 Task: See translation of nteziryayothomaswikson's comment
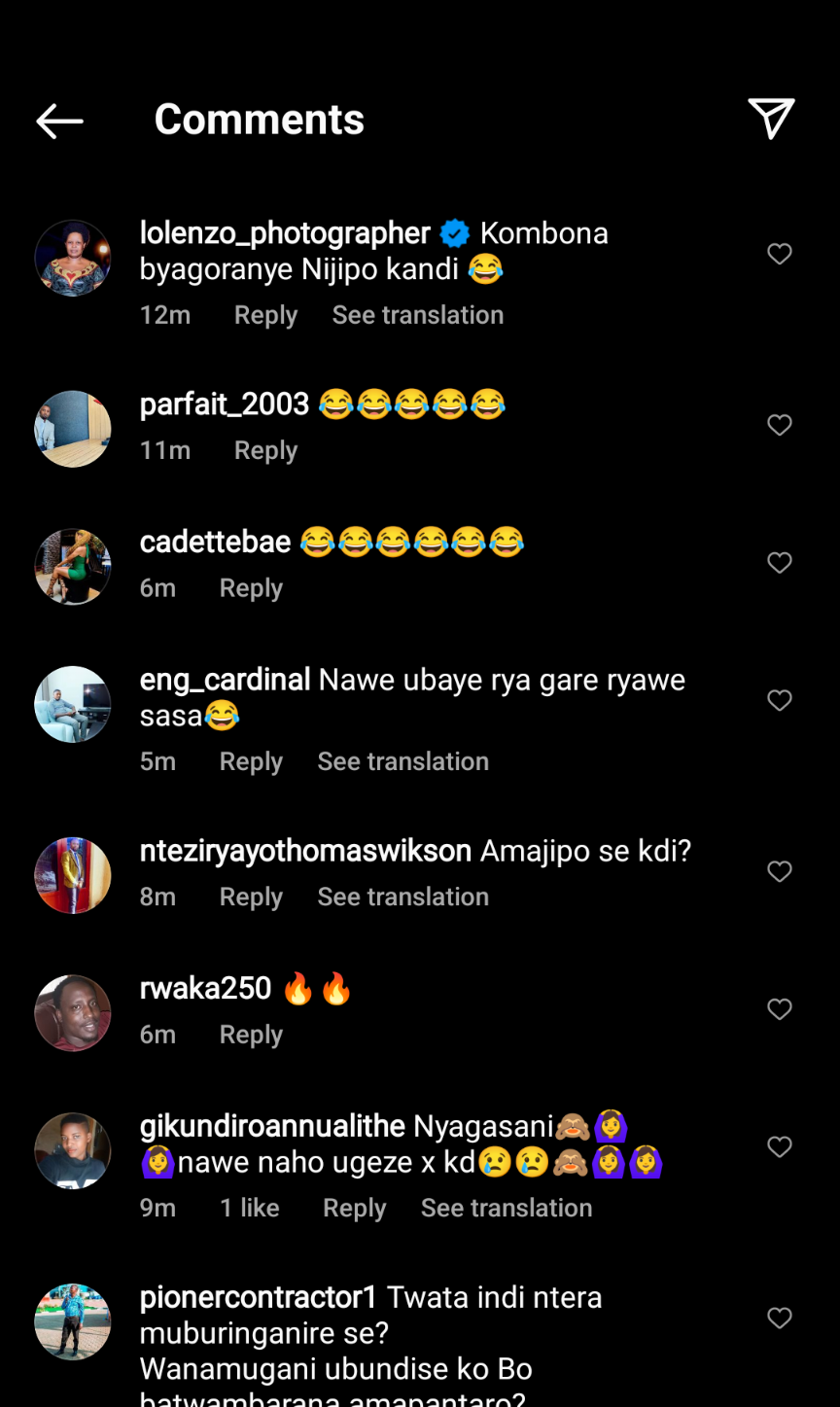click(x=402, y=897)
